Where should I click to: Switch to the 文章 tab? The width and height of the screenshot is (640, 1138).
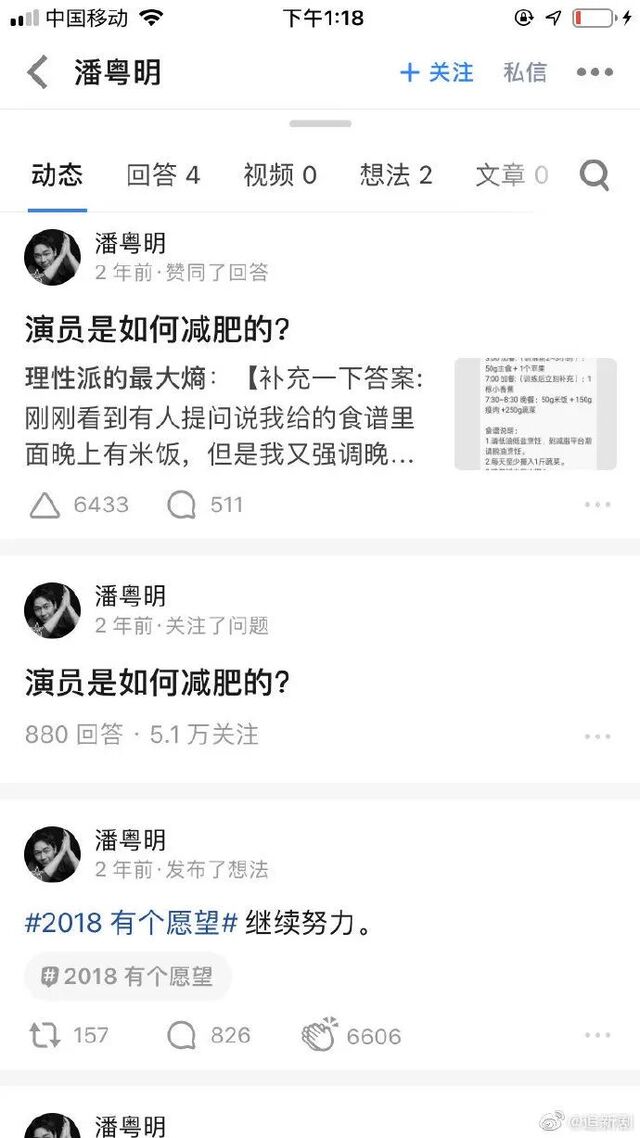coord(511,176)
